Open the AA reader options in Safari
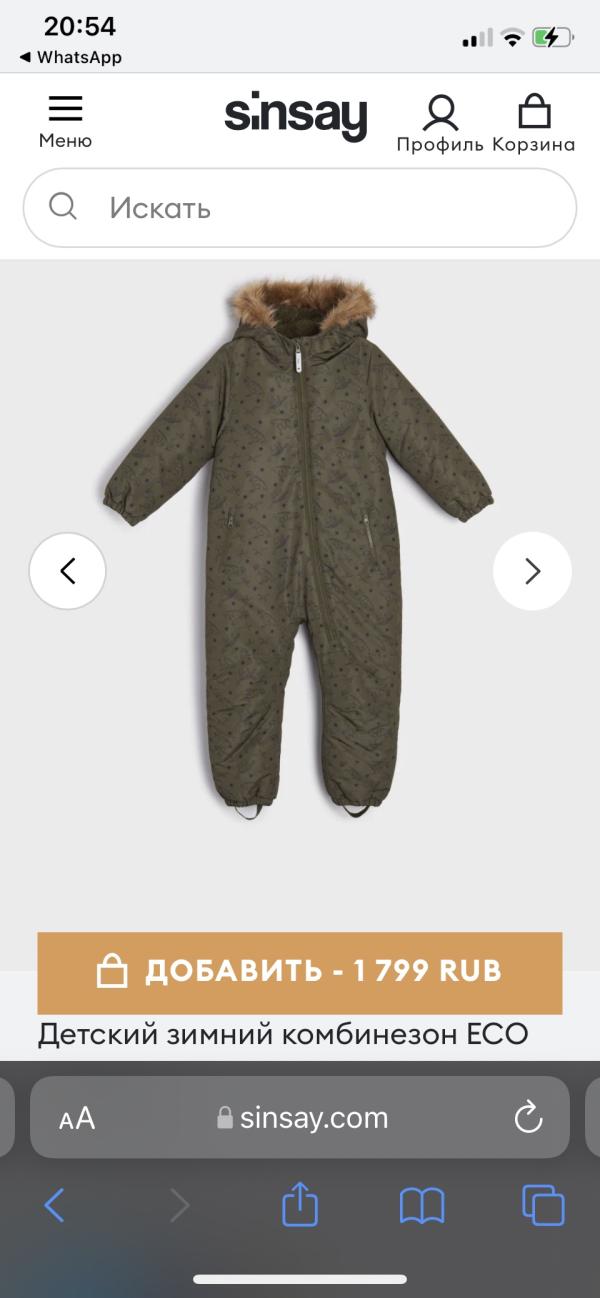 coord(77,1118)
